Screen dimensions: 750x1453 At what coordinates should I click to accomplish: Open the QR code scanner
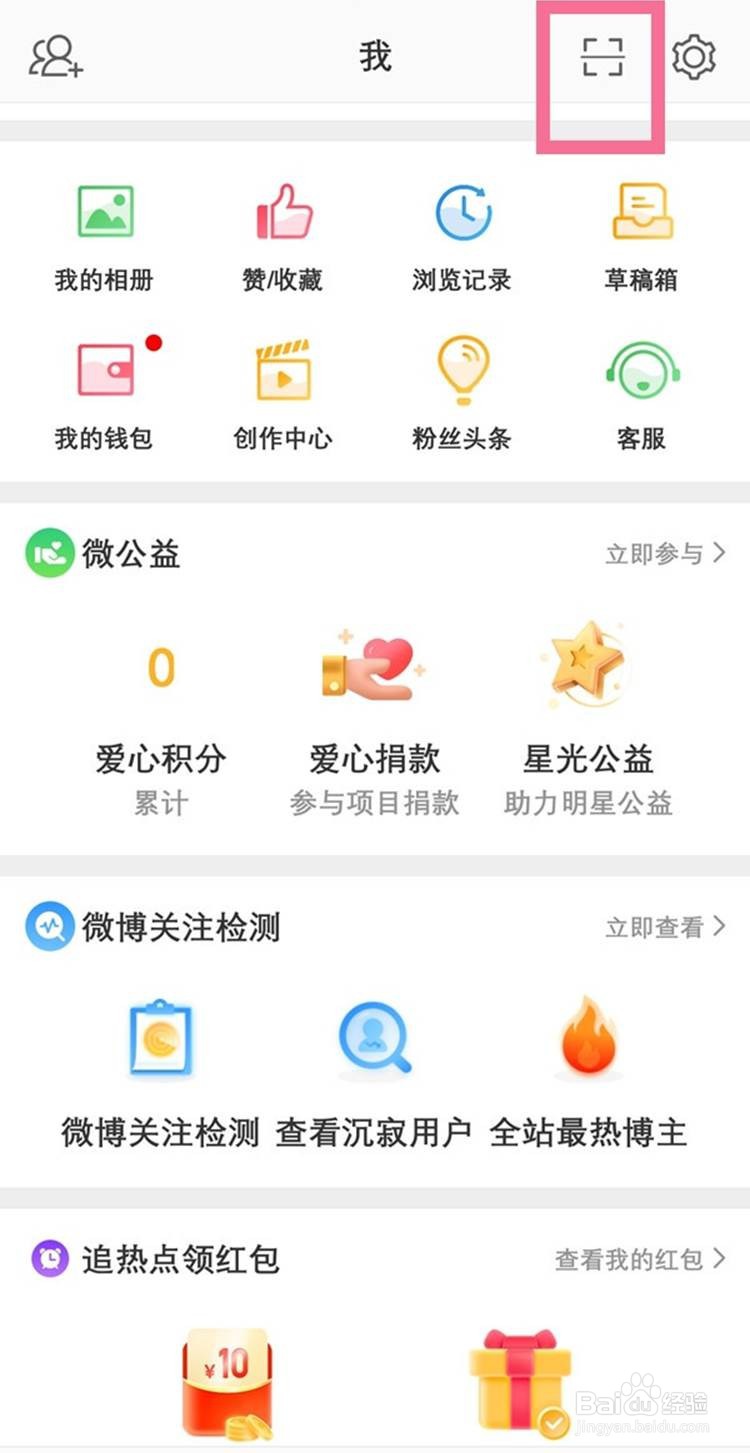[603, 57]
